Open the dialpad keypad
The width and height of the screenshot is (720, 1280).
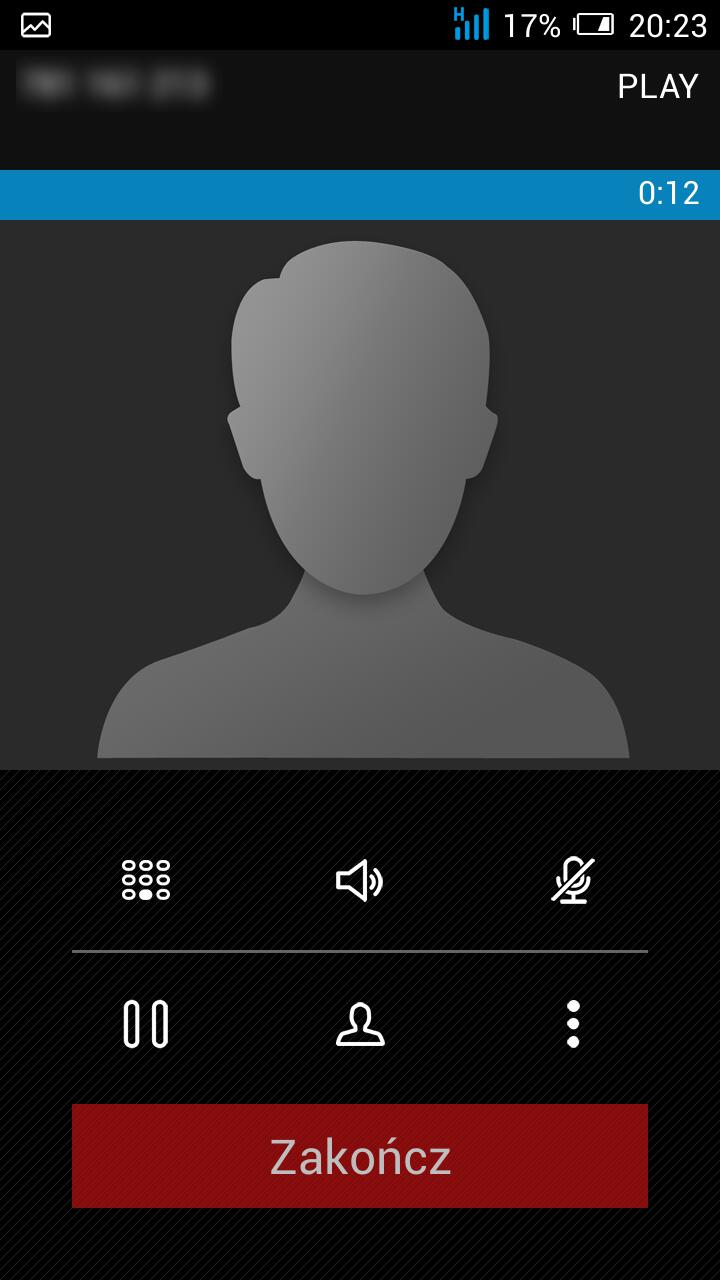[x=146, y=880]
